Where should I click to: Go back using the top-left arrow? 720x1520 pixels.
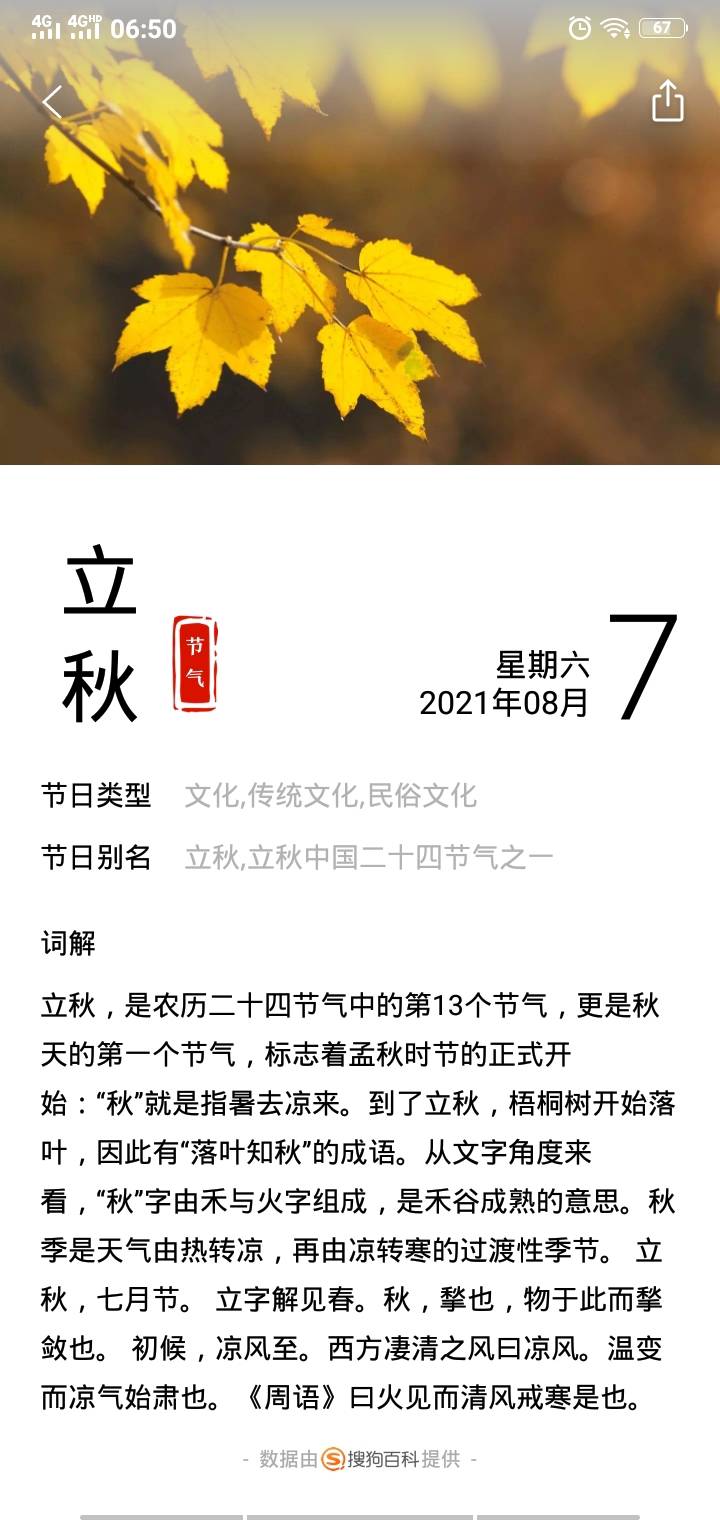(53, 101)
